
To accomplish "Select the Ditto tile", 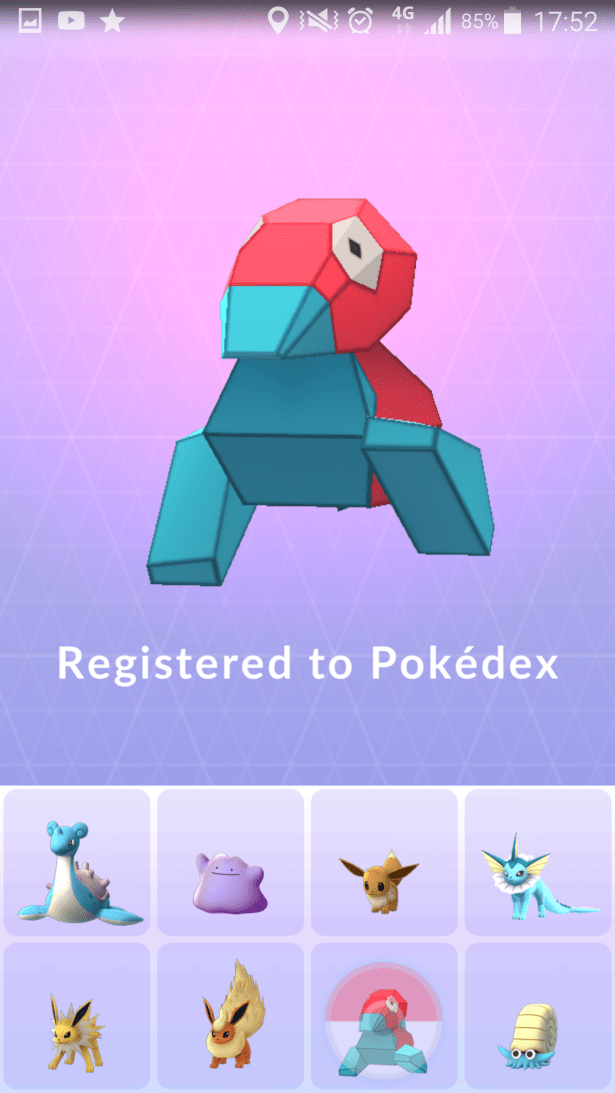I will (230, 862).
